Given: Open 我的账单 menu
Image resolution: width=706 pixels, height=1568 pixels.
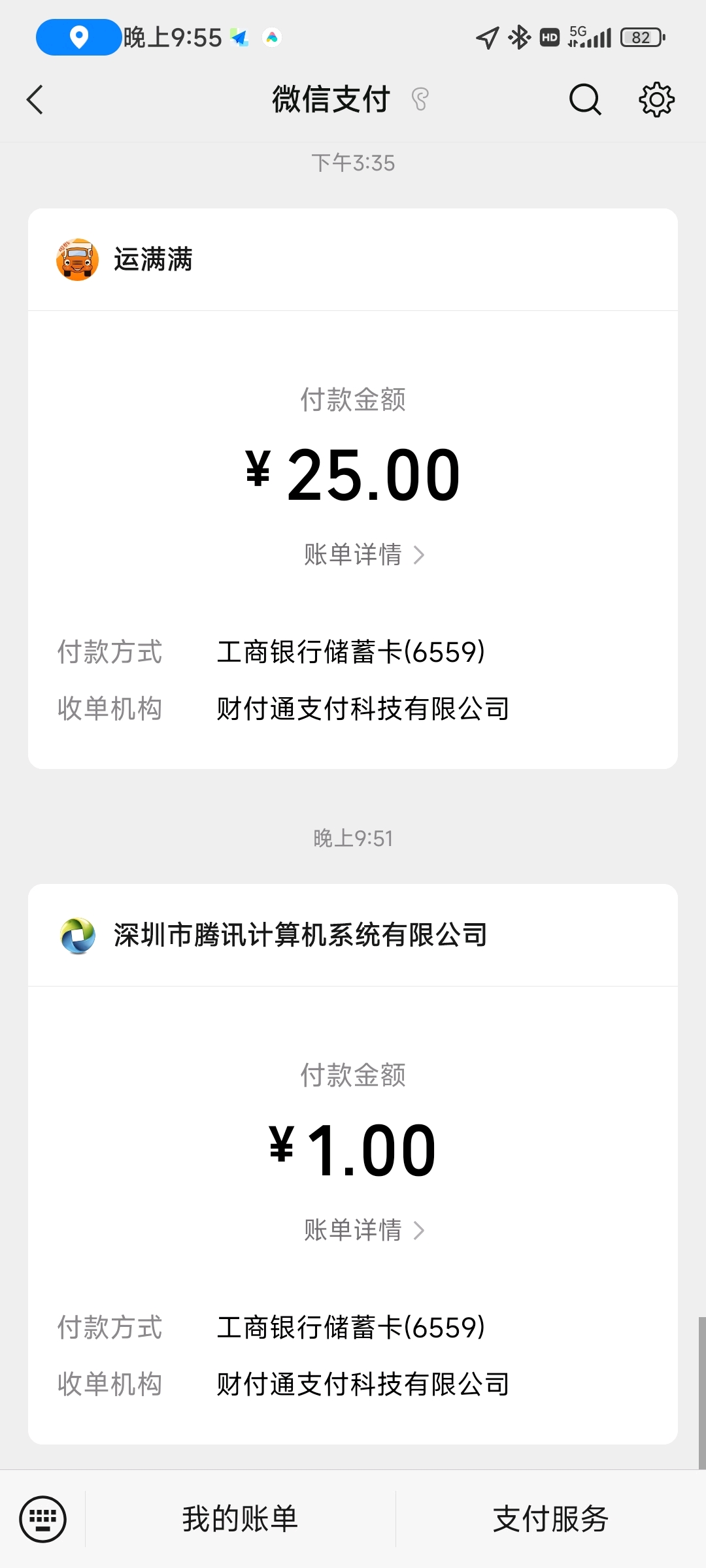Looking at the screenshot, I should point(240,1519).
